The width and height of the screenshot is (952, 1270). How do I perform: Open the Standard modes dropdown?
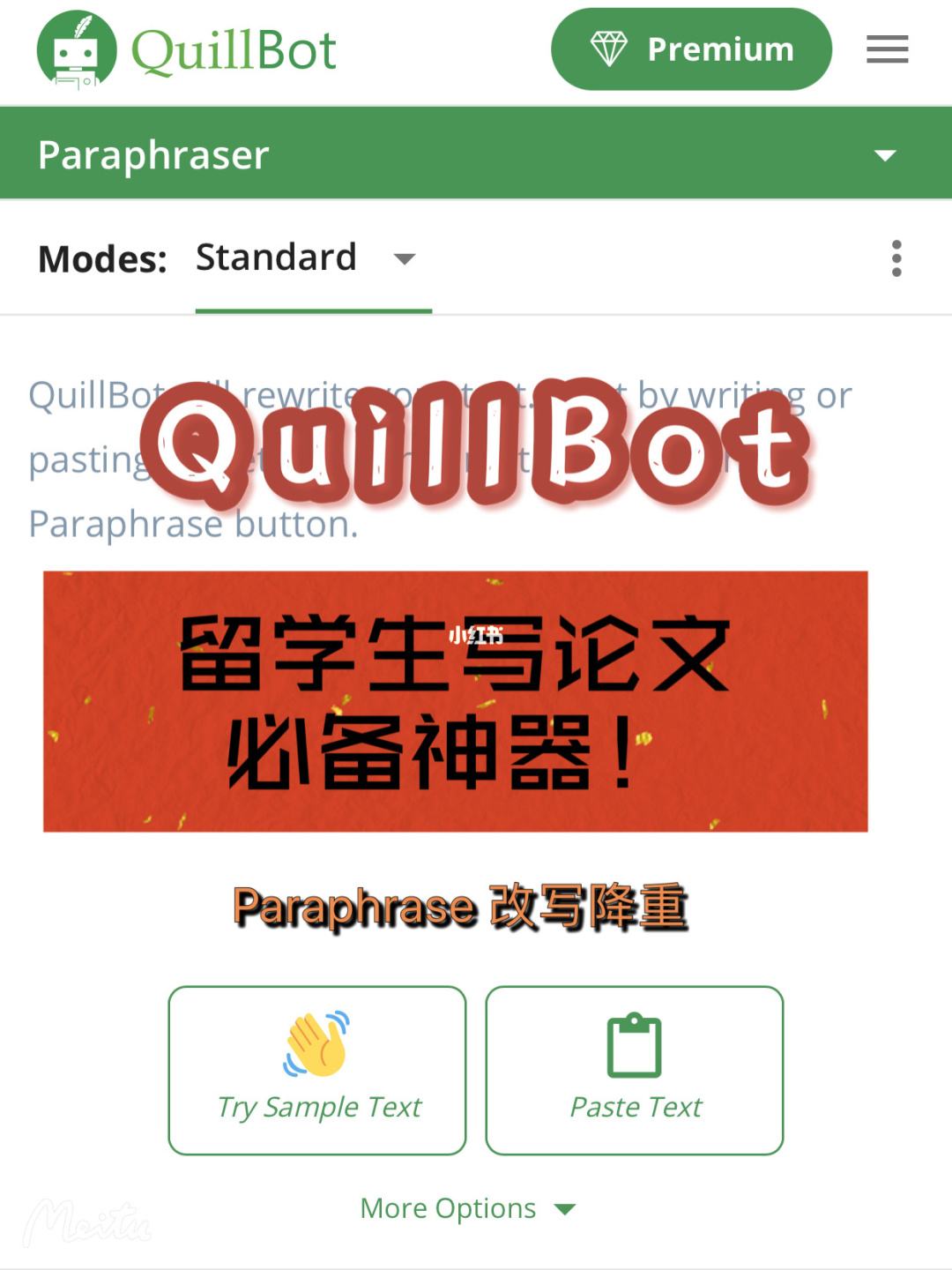305,258
